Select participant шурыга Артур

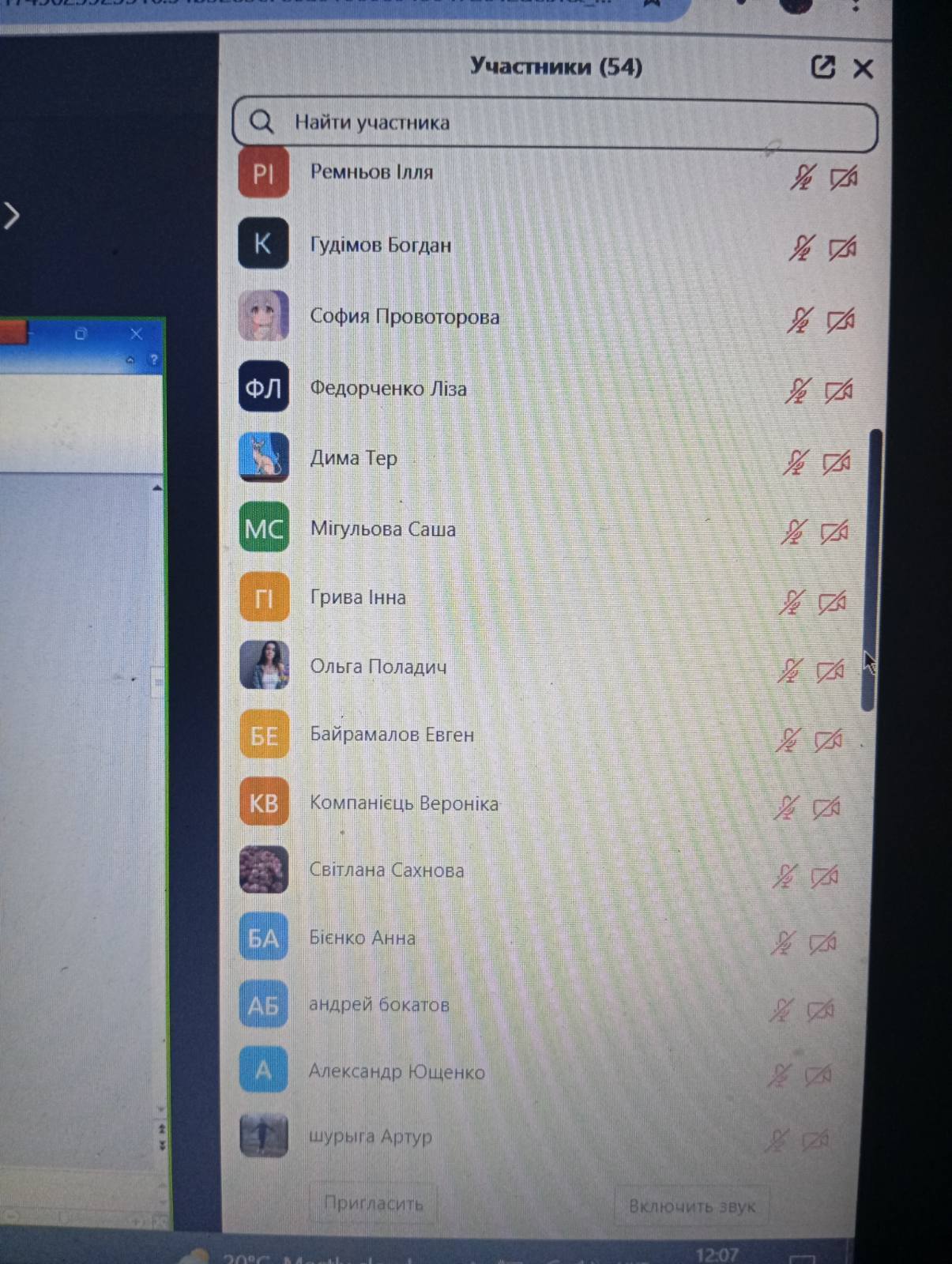[x=370, y=1137]
